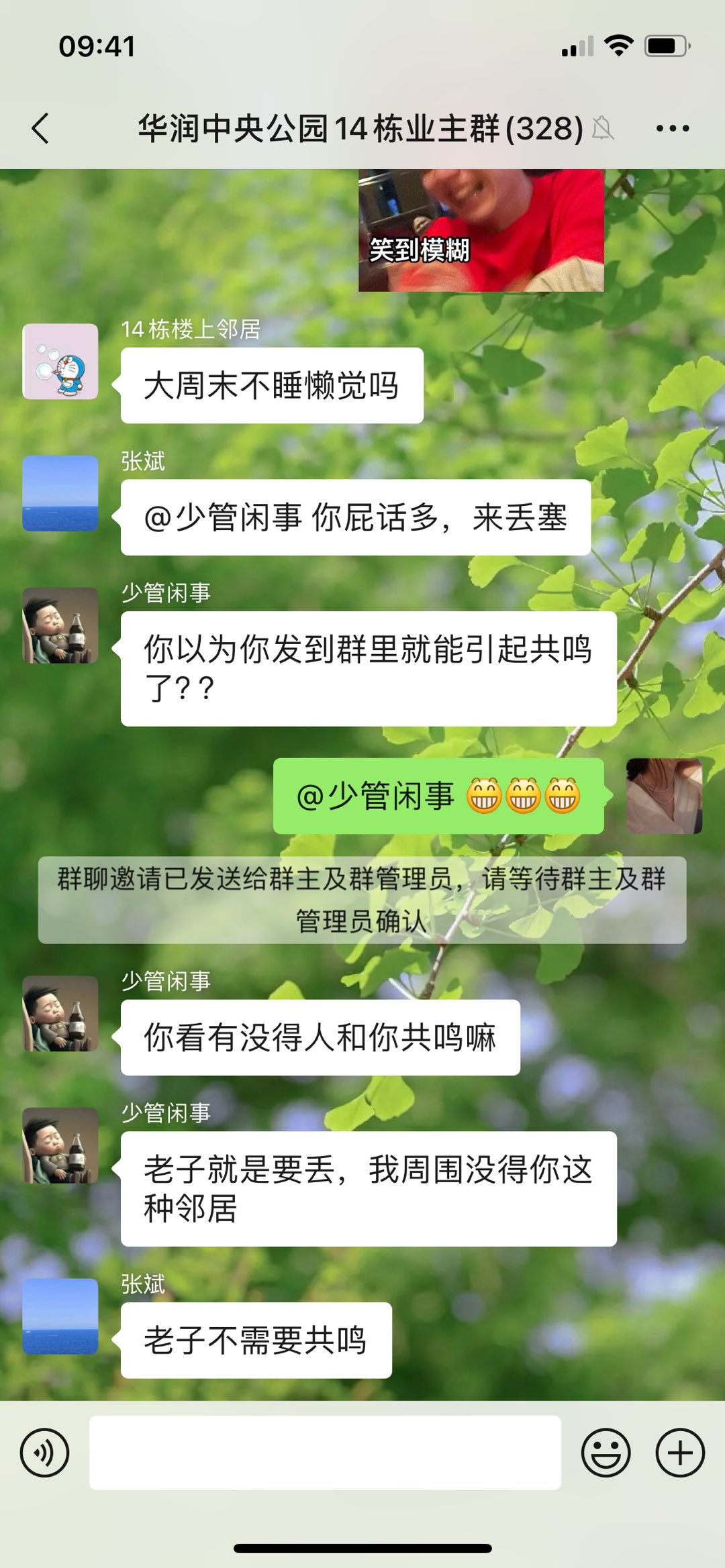Open 少管闲事's avatar beside 老子就是要丢

click(60, 1145)
